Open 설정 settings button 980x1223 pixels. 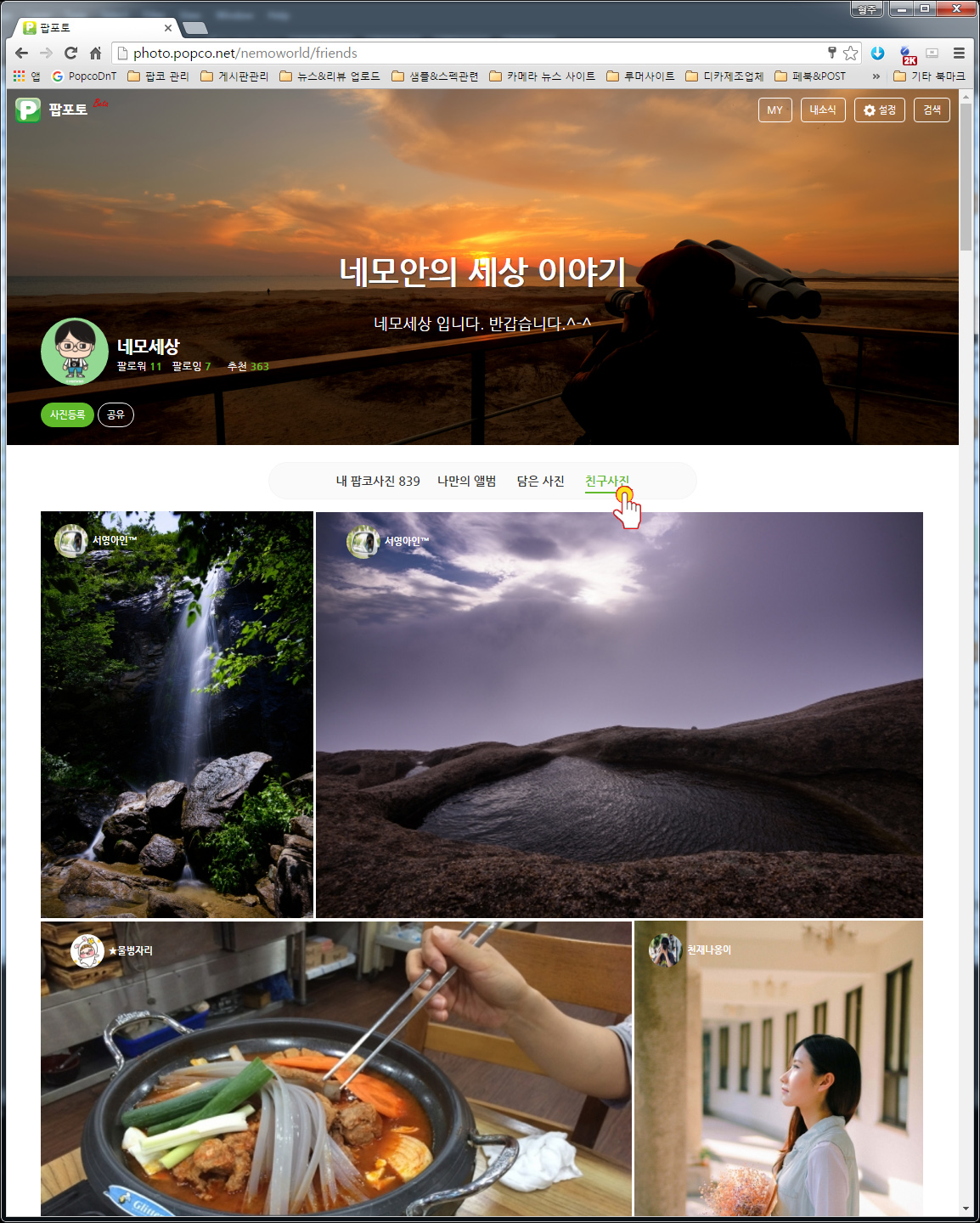pos(879,110)
